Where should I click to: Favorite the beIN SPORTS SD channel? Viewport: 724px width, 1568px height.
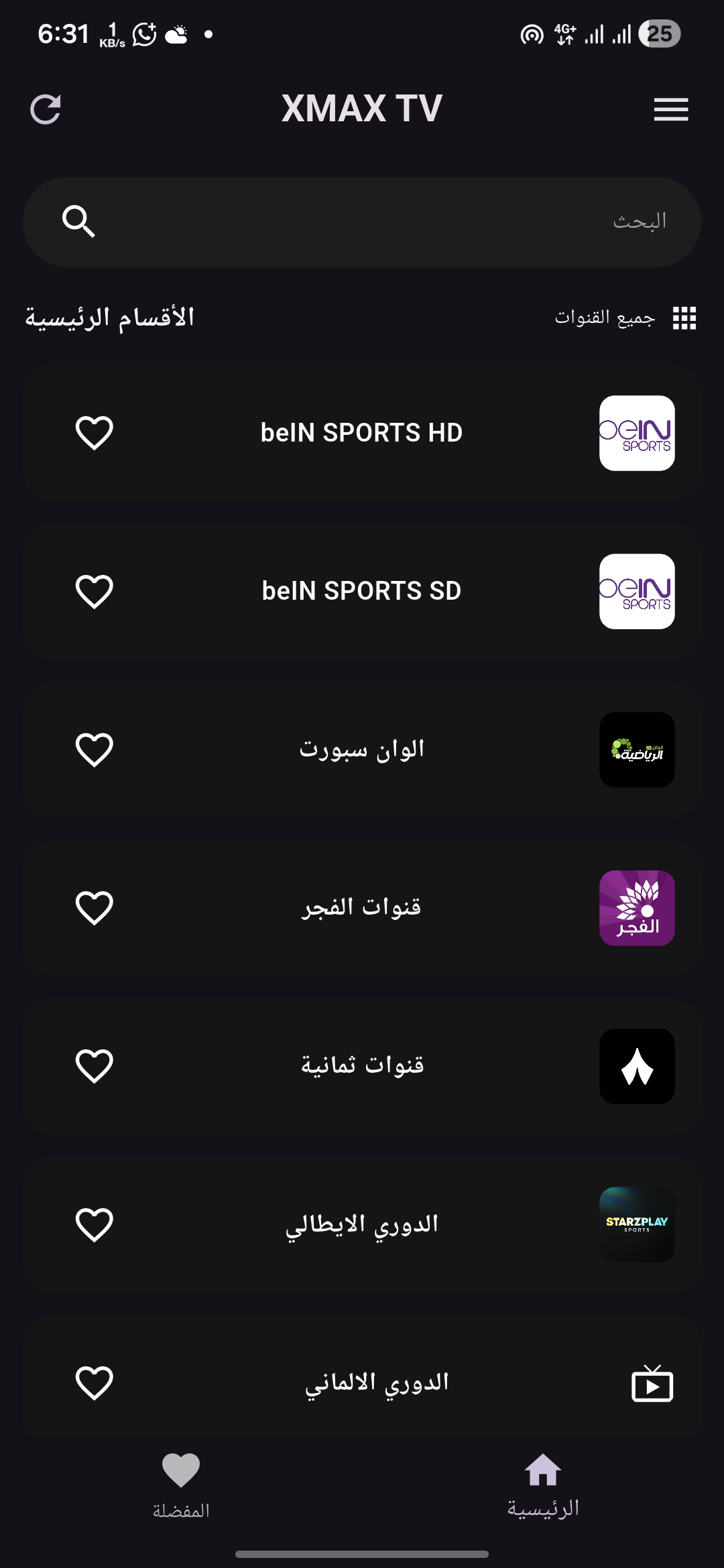point(95,590)
